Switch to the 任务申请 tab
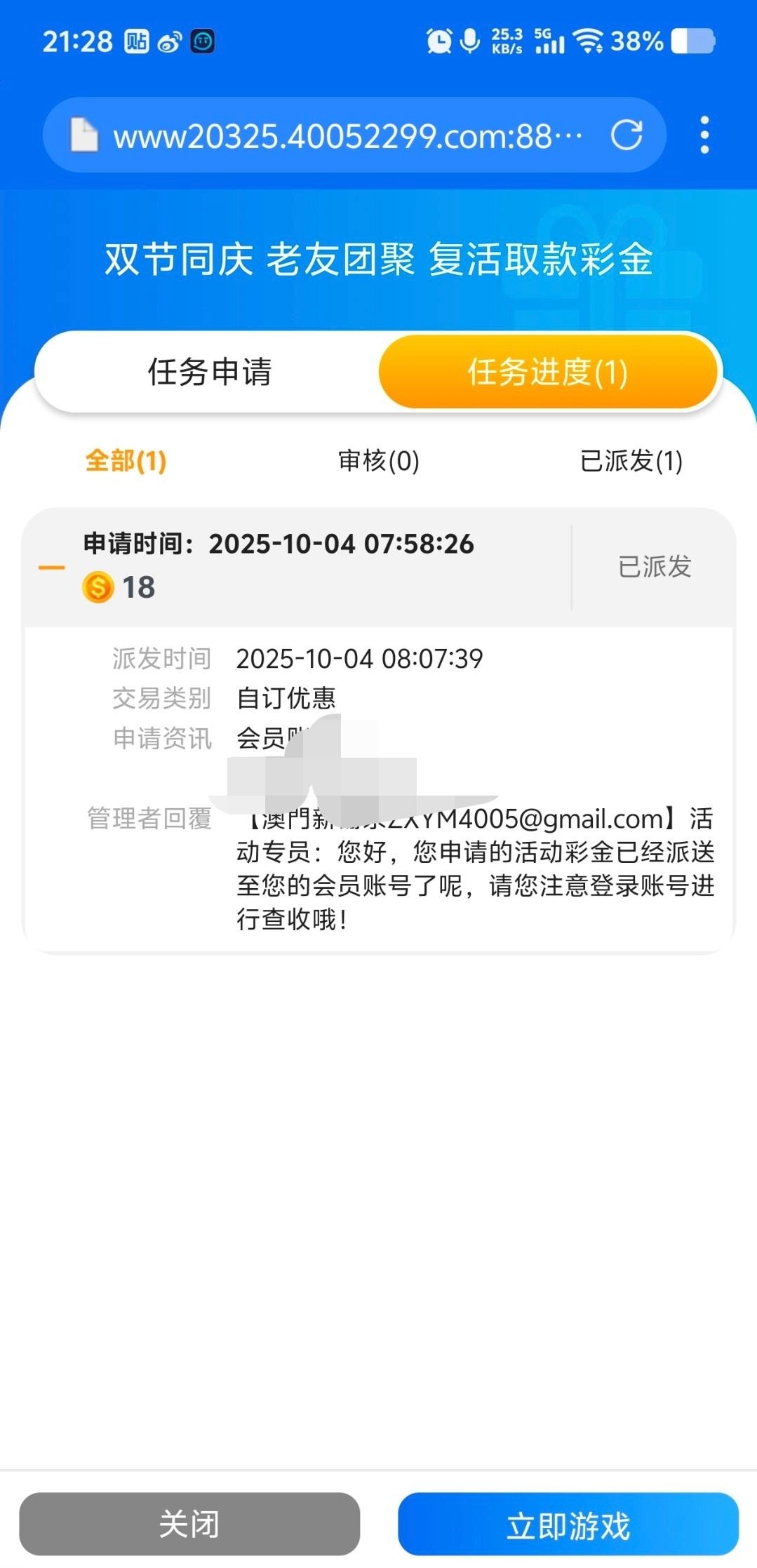Screen dimensions: 757x1568 (x=209, y=371)
